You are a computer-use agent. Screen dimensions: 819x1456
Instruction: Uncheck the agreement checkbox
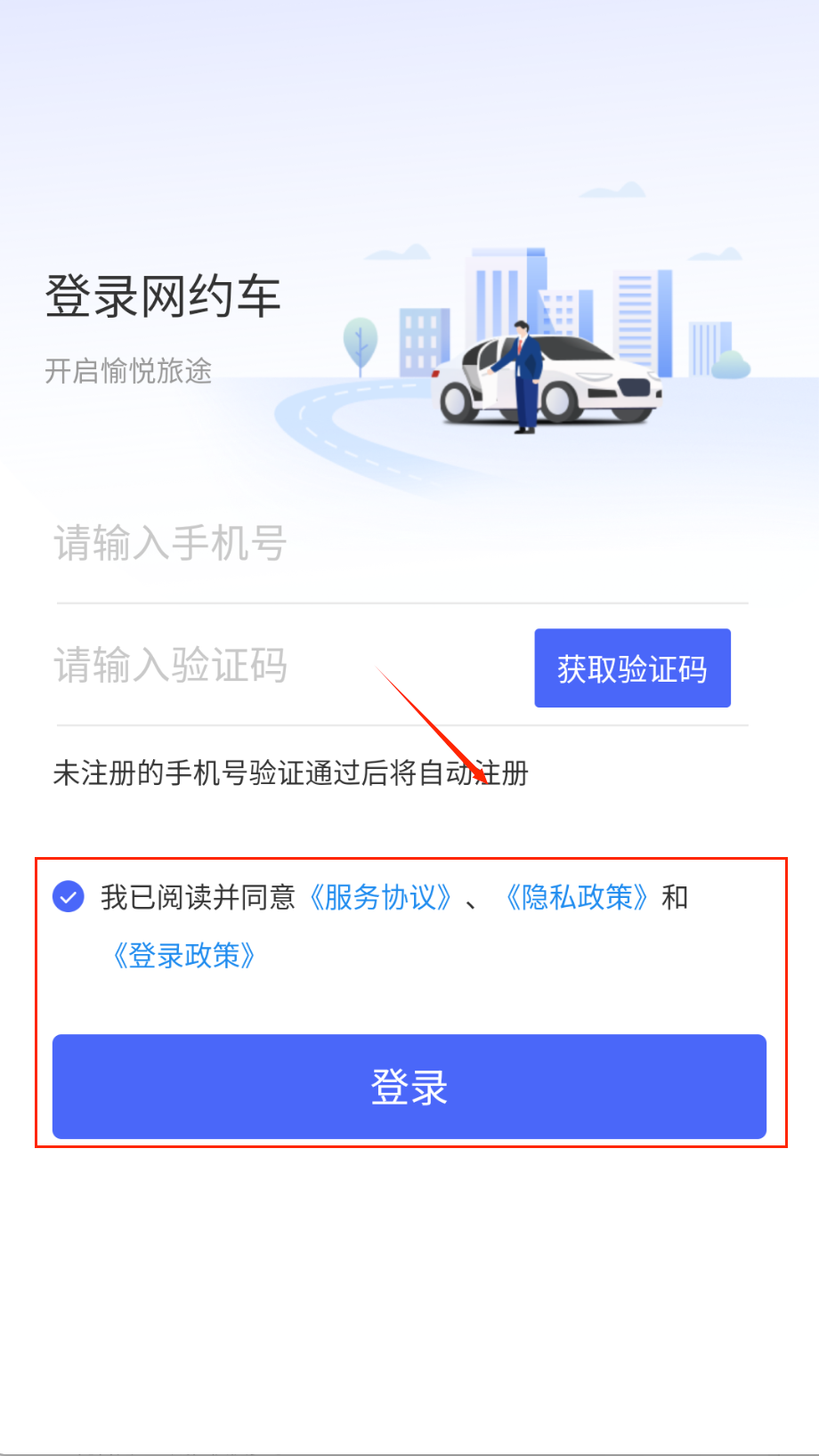tap(69, 896)
